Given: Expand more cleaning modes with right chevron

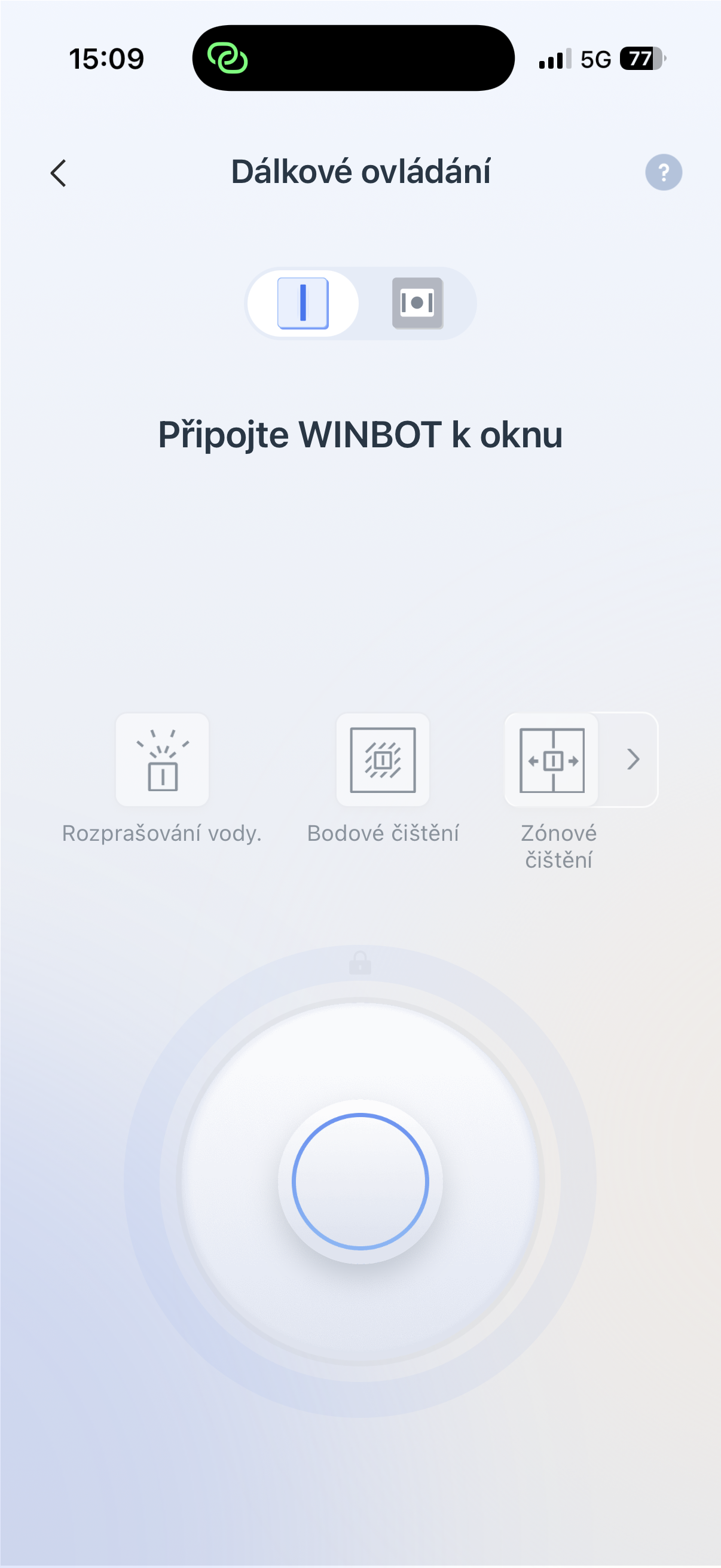Looking at the screenshot, I should (x=634, y=759).
